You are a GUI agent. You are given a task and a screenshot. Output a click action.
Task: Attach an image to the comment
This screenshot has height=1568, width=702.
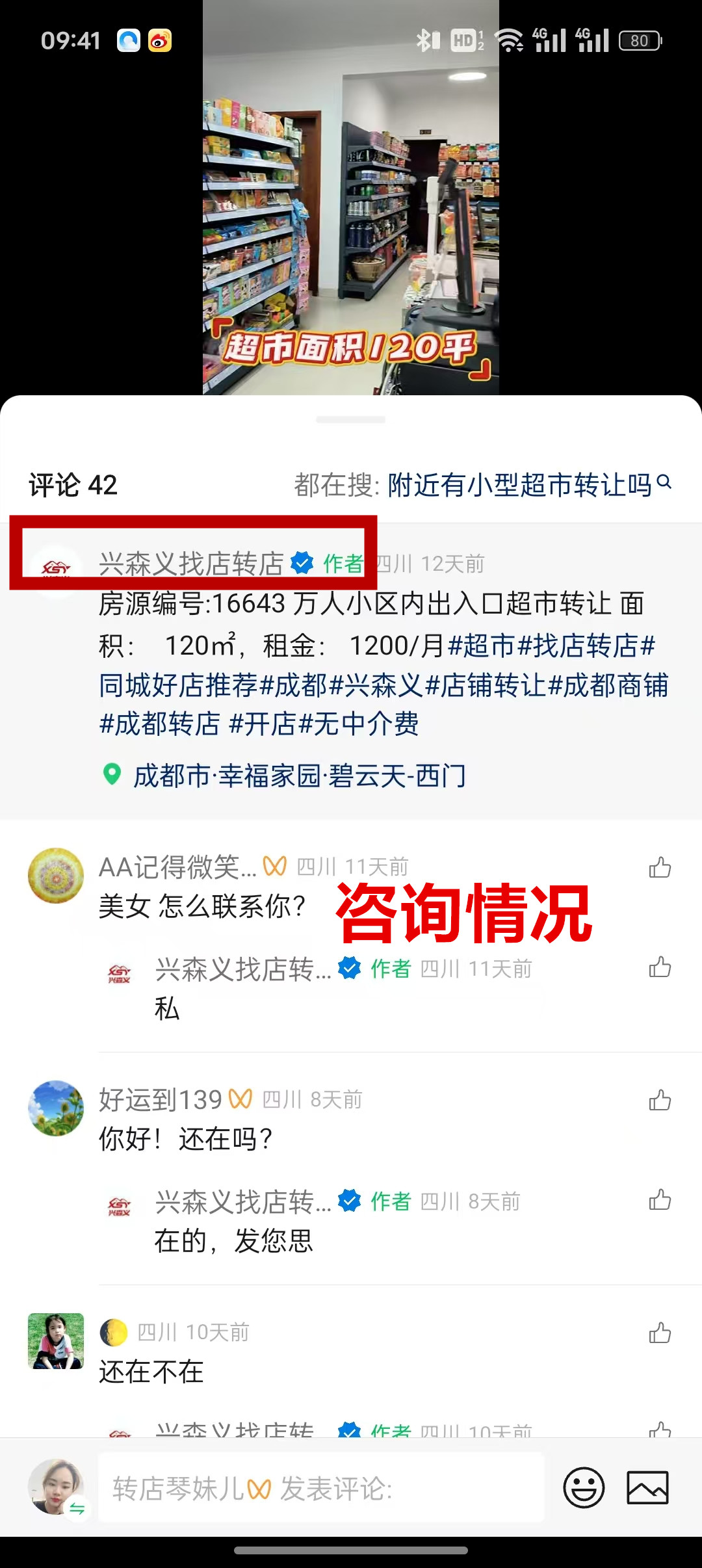coord(647,1487)
